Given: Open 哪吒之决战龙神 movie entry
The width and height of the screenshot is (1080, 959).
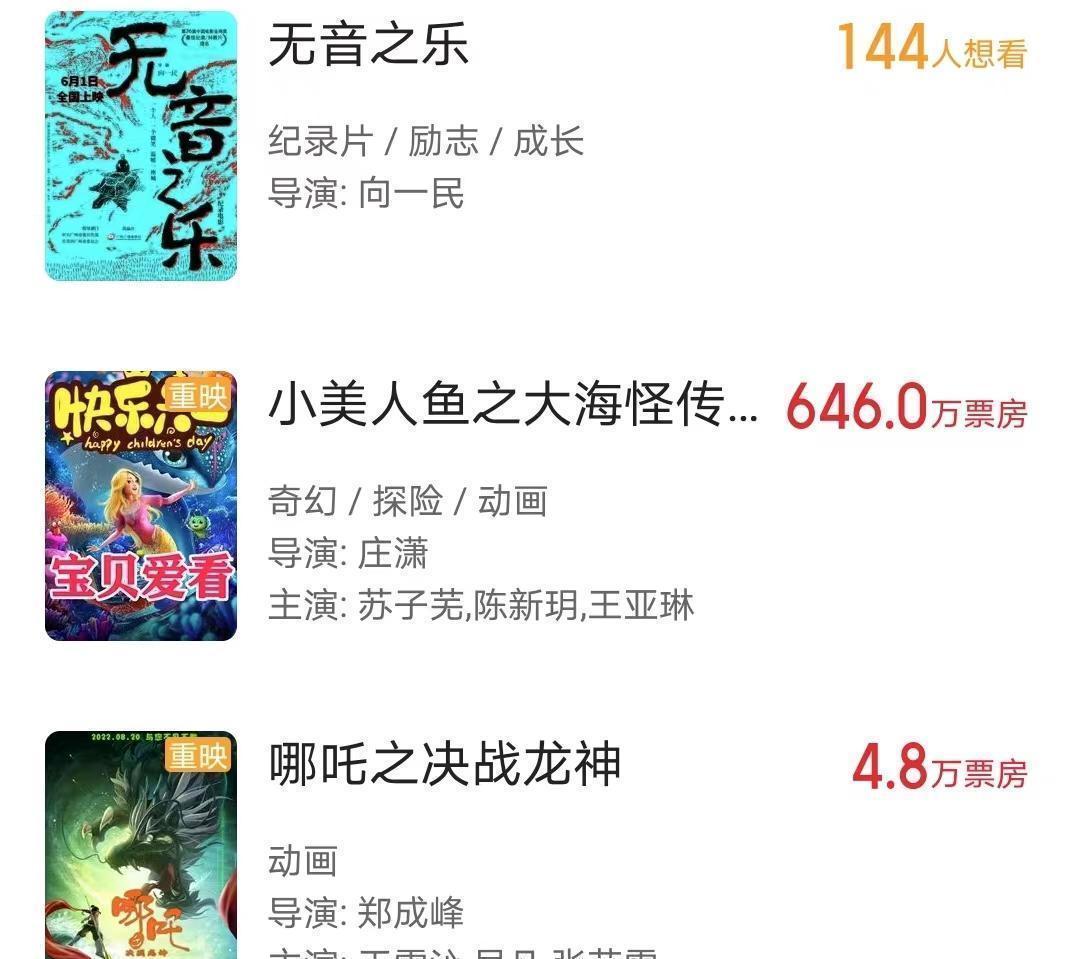Looking at the screenshot, I should [x=445, y=766].
